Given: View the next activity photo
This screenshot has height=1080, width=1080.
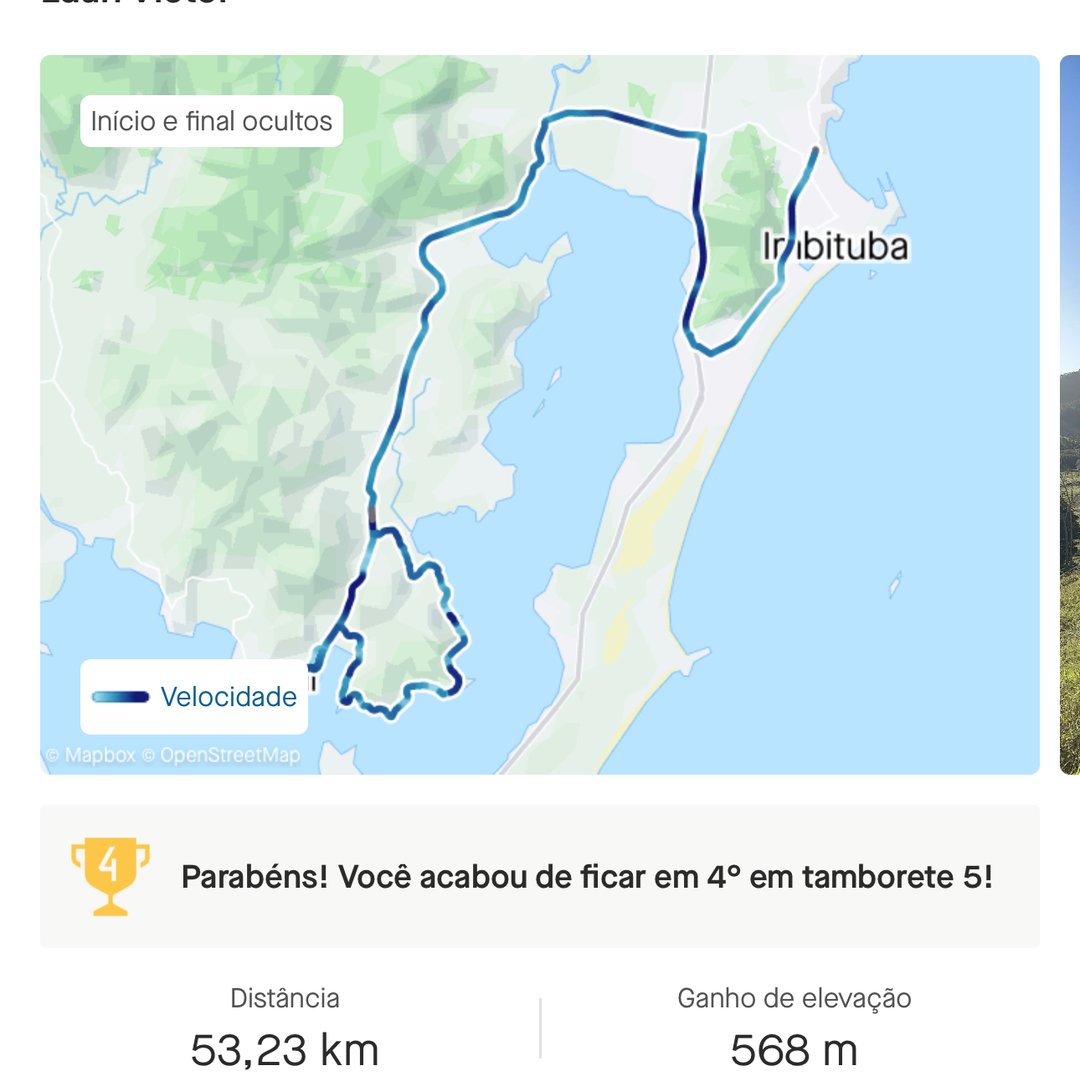Looking at the screenshot, I should pyautogui.click(x=1069, y=415).
